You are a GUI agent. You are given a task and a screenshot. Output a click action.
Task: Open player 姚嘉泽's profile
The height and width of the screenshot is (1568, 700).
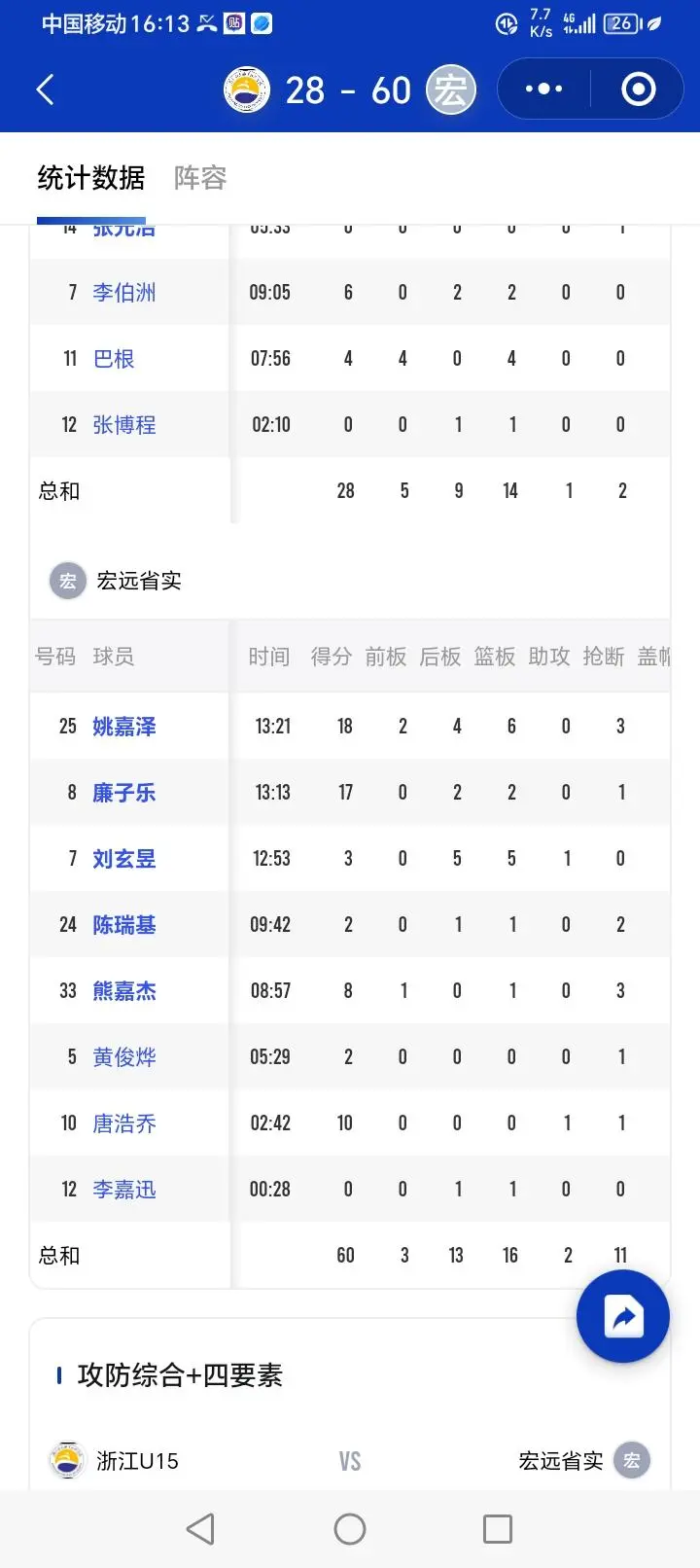pyautogui.click(x=123, y=727)
